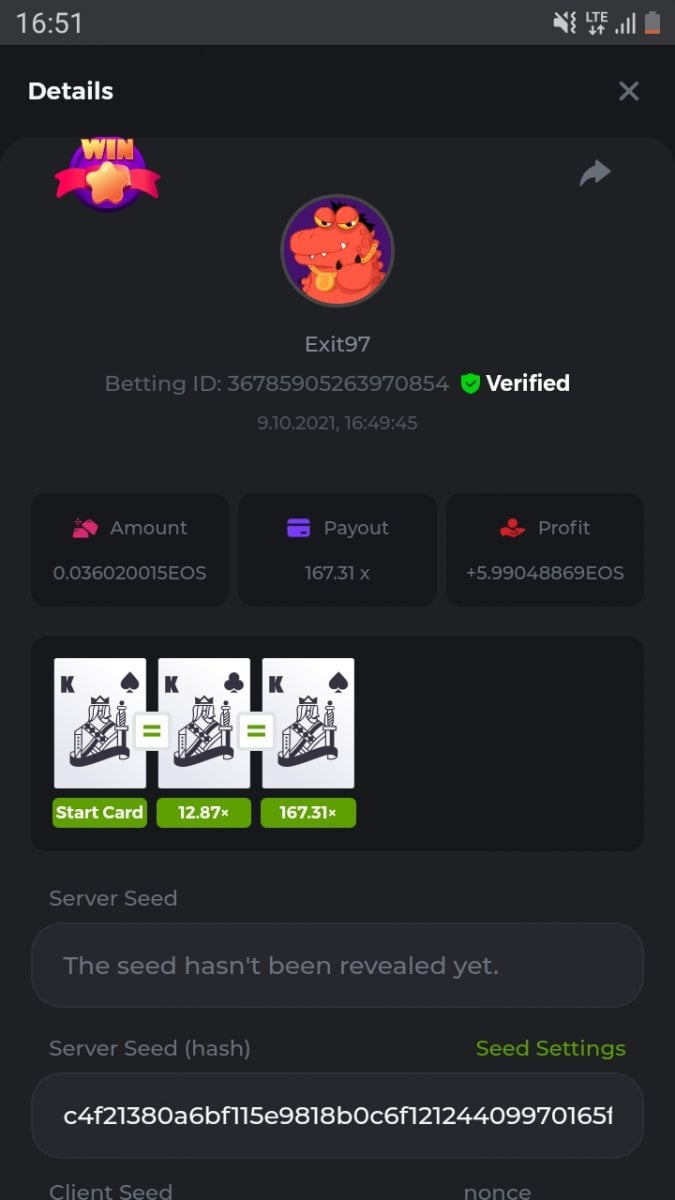Open Exit97's profile avatar
The height and width of the screenshot is (1200, 675).
[337, 251]
